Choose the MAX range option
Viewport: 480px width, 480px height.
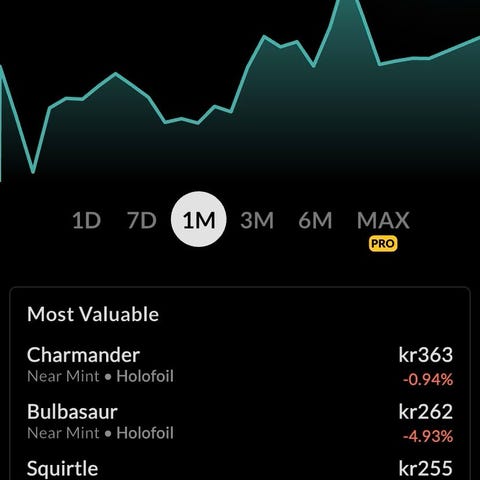click(x=383, y=220)
